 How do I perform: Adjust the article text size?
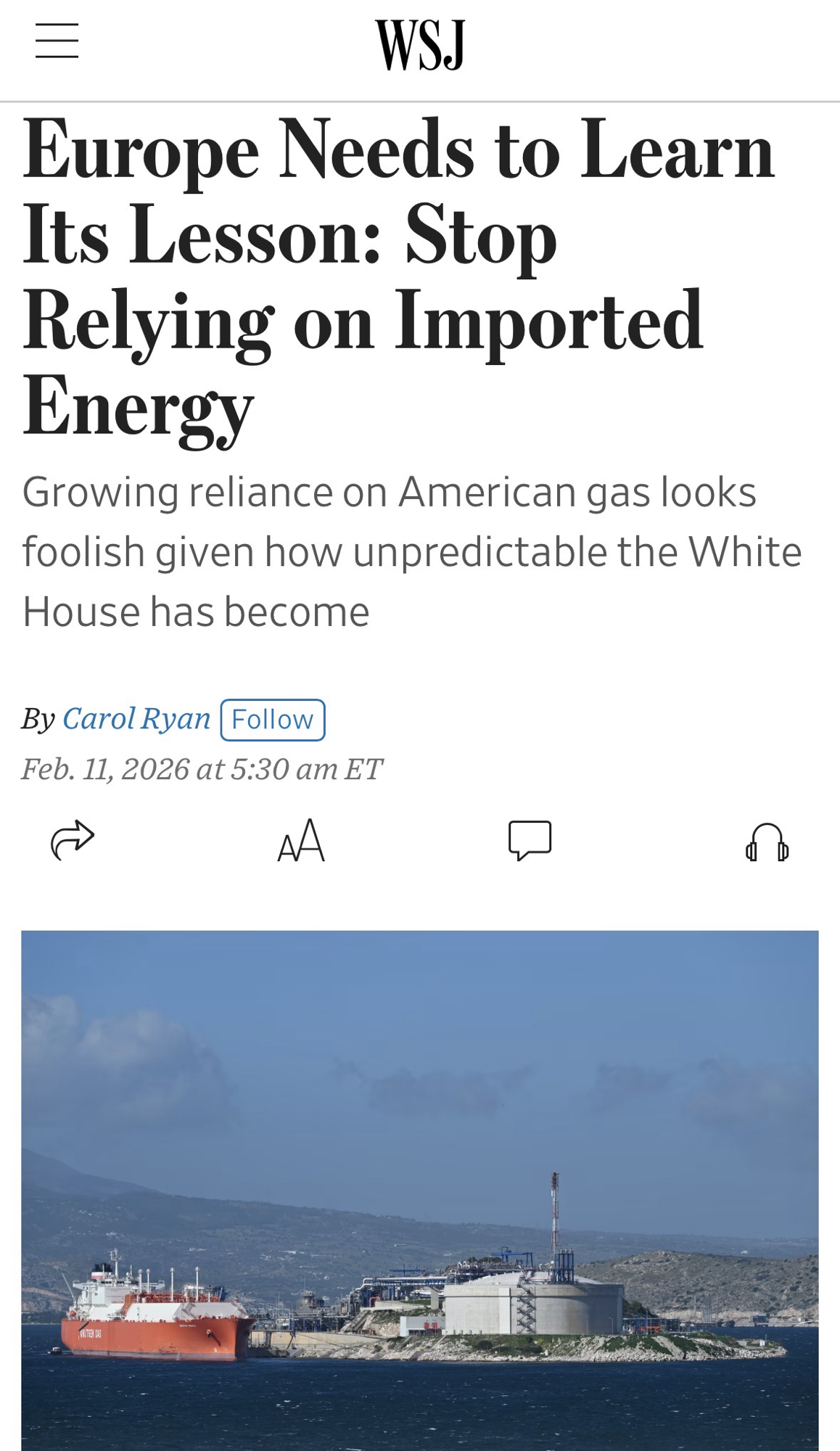(301, 841)
